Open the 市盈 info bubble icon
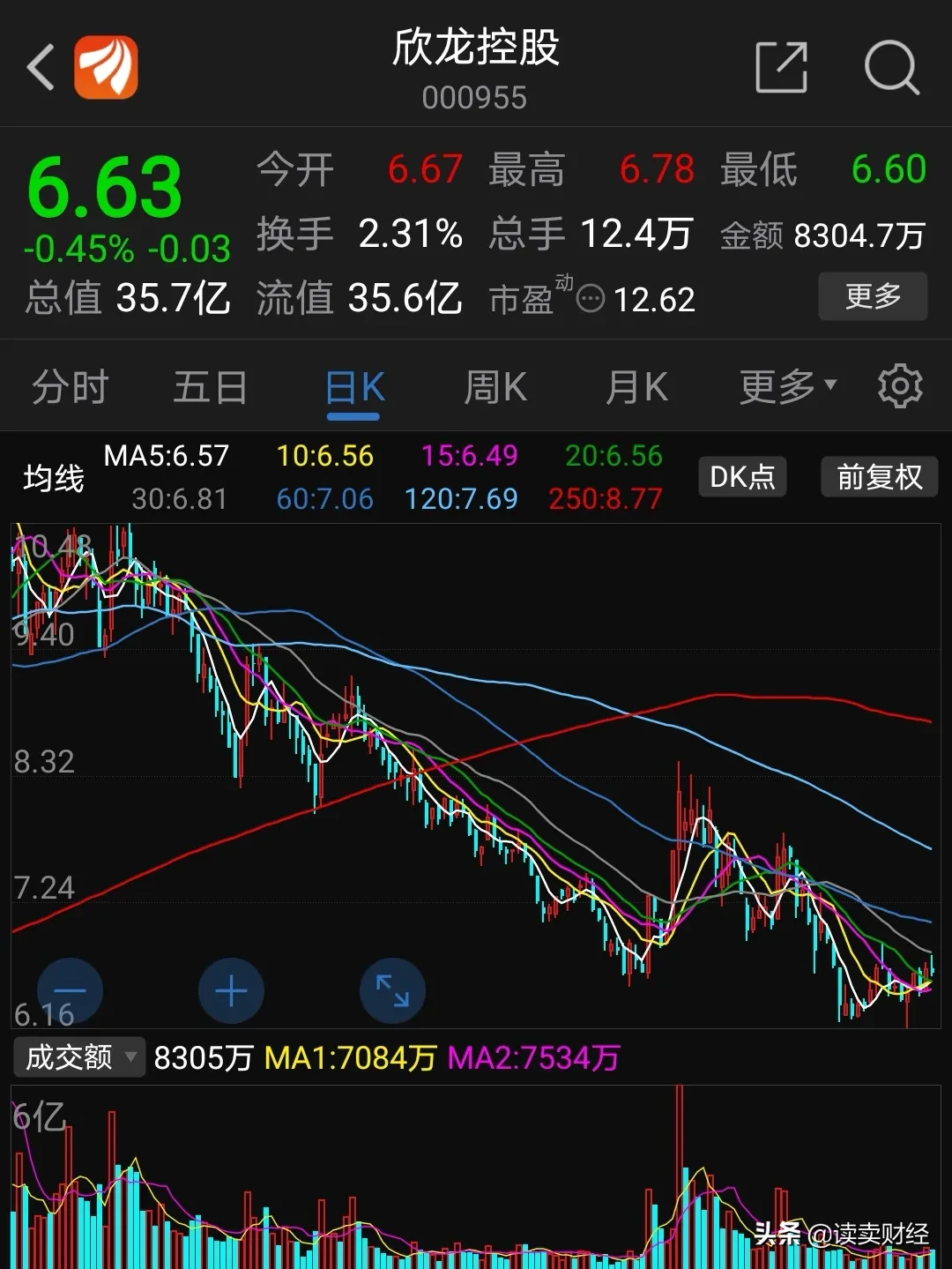This screenshot has width=952, height=1269. [590, 299]
